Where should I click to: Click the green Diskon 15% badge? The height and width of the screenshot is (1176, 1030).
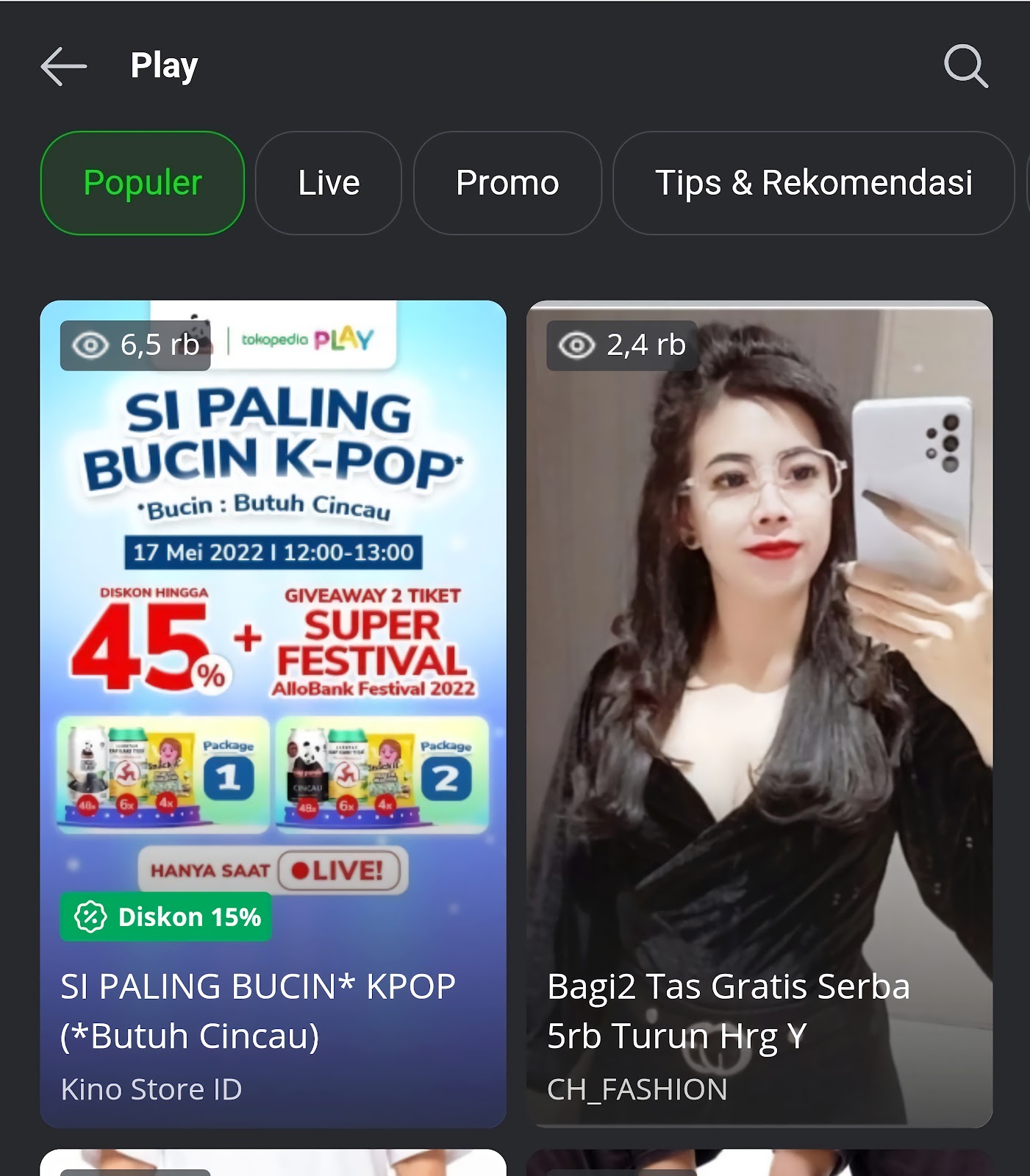(x=165, y=917)
